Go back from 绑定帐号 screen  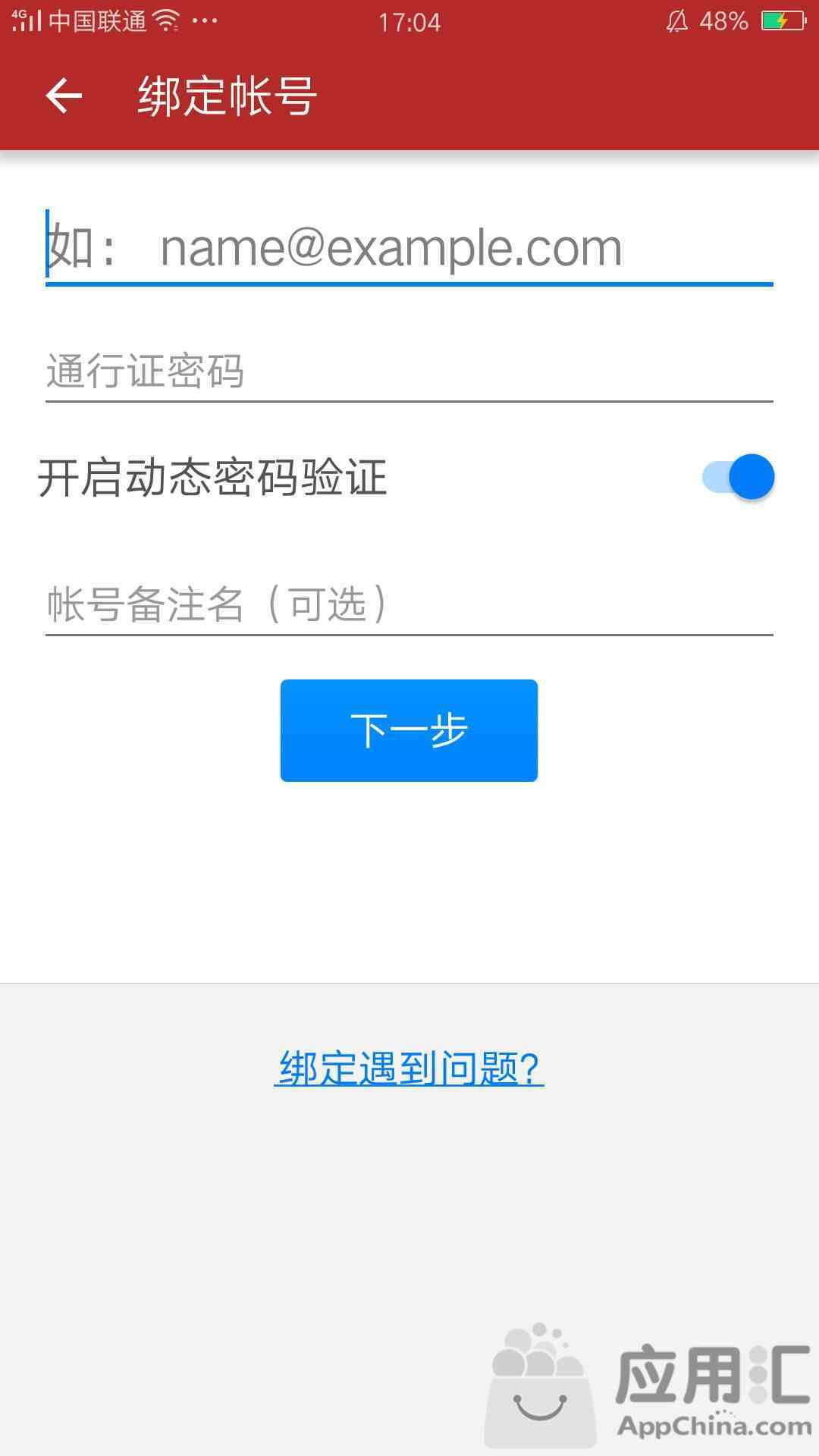tap(64, 96)
